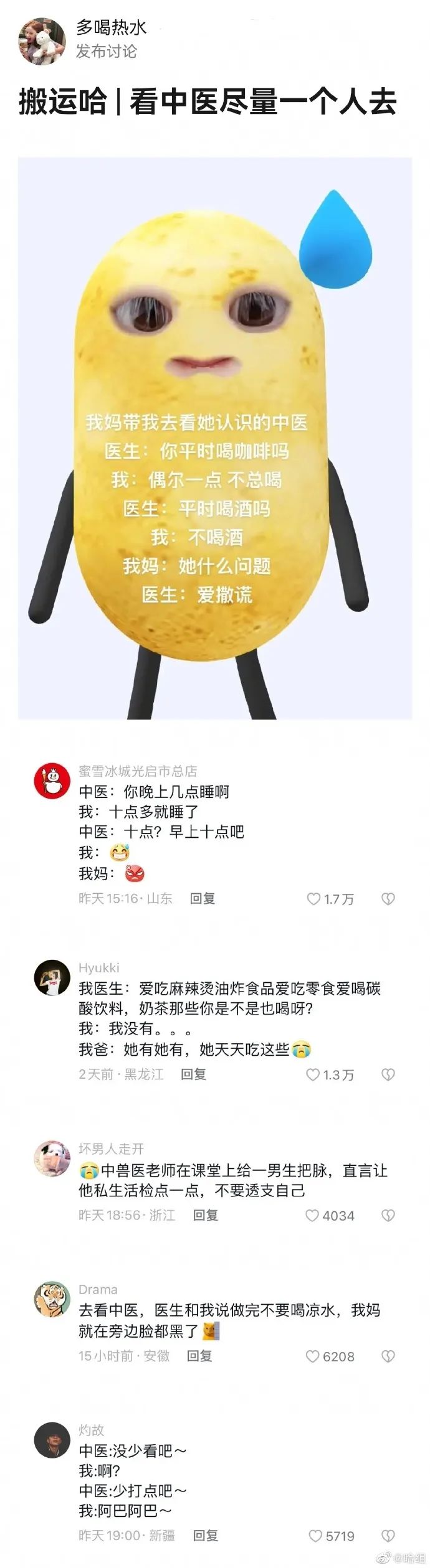Reply to Drama's comment
The image size is (430, 1568).
[x=199, y=1356]
